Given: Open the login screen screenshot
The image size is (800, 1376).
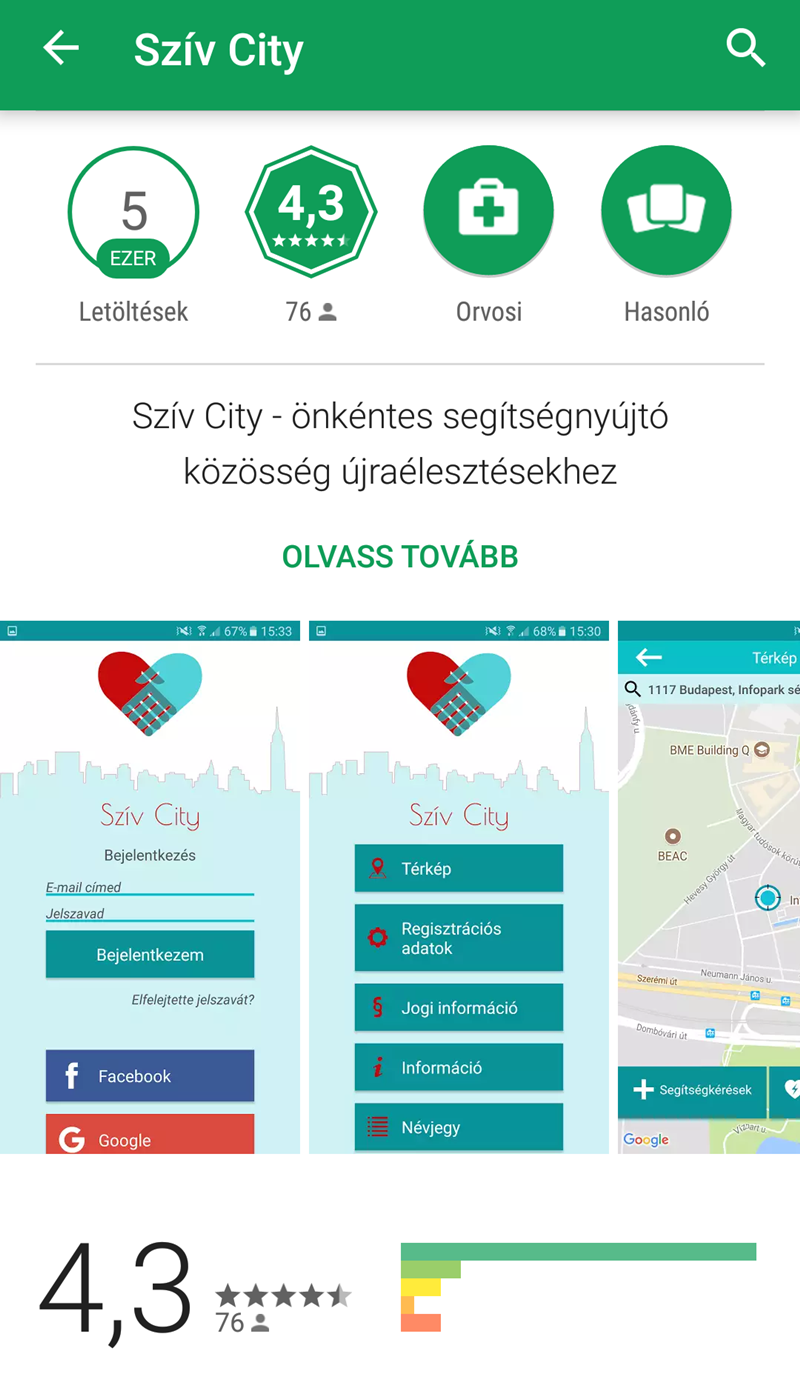Looking at the screenshot, I should click(x=150, y=887).
